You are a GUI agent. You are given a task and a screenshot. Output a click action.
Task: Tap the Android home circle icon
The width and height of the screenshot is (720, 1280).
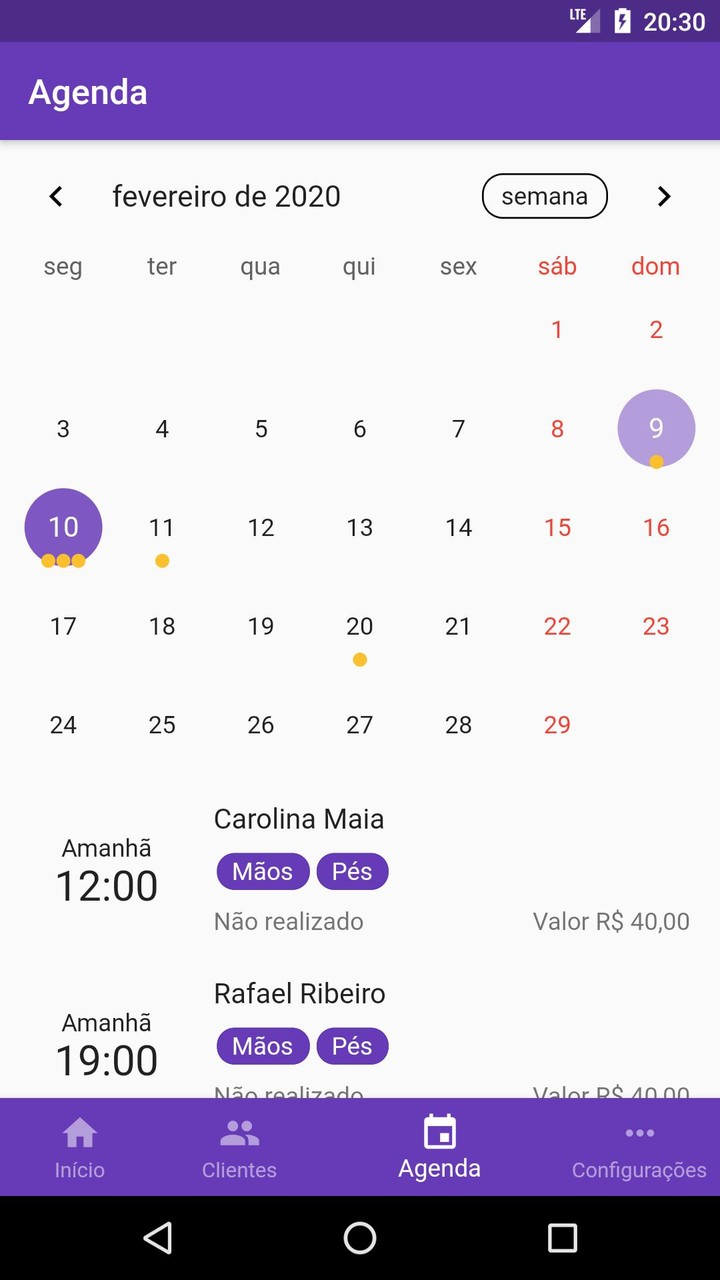pos(360,1237)
